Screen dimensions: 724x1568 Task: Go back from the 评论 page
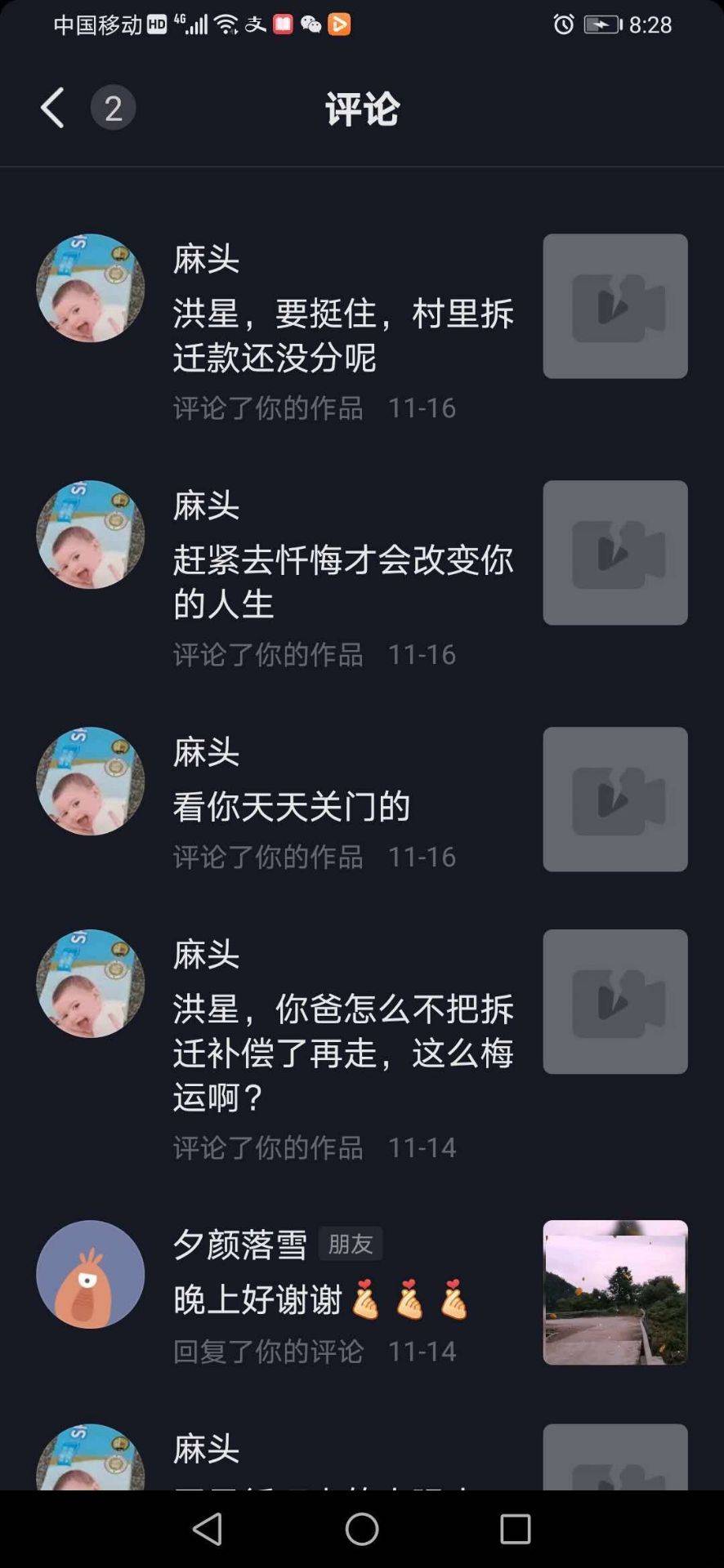[52, 108]
